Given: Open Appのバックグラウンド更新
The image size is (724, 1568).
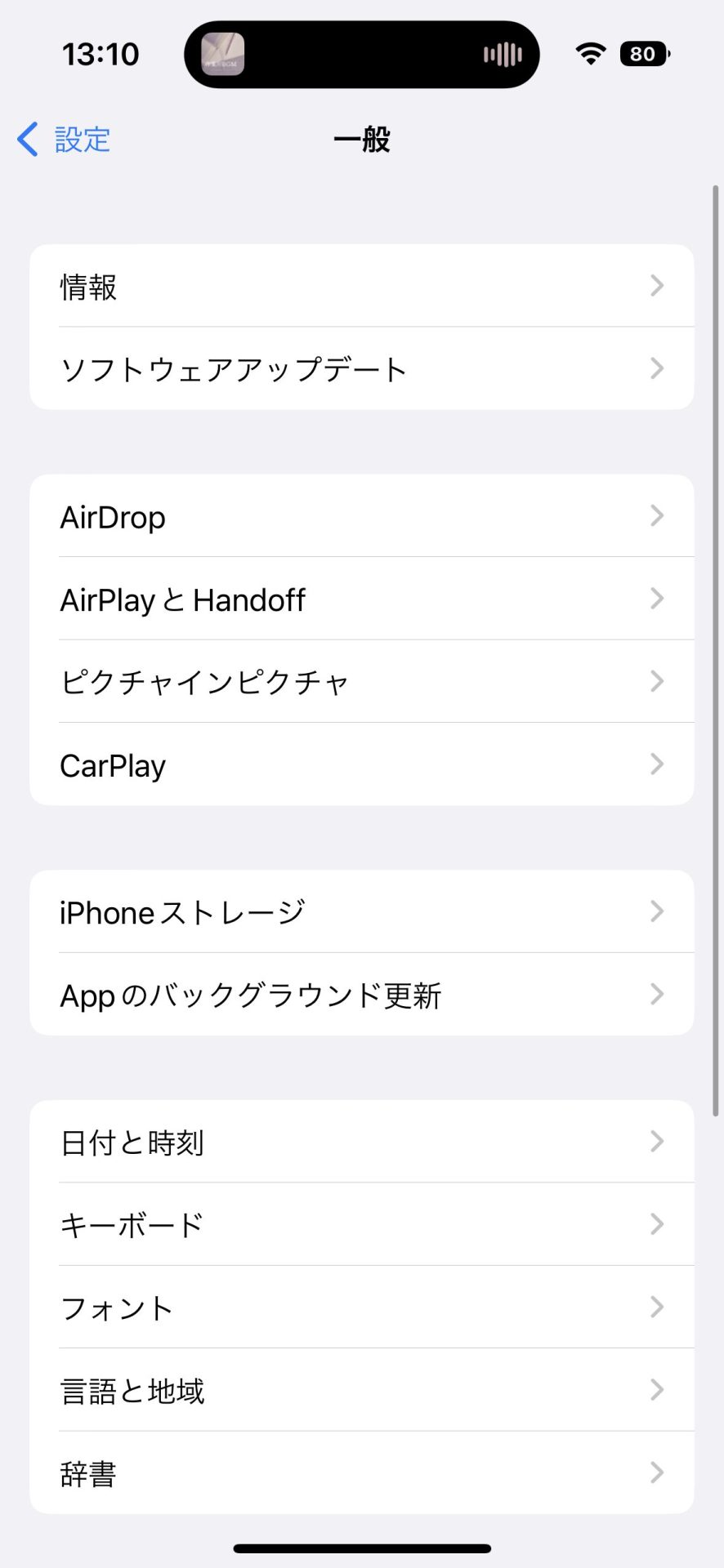Looking at the screenshot, I should (362, 995).
